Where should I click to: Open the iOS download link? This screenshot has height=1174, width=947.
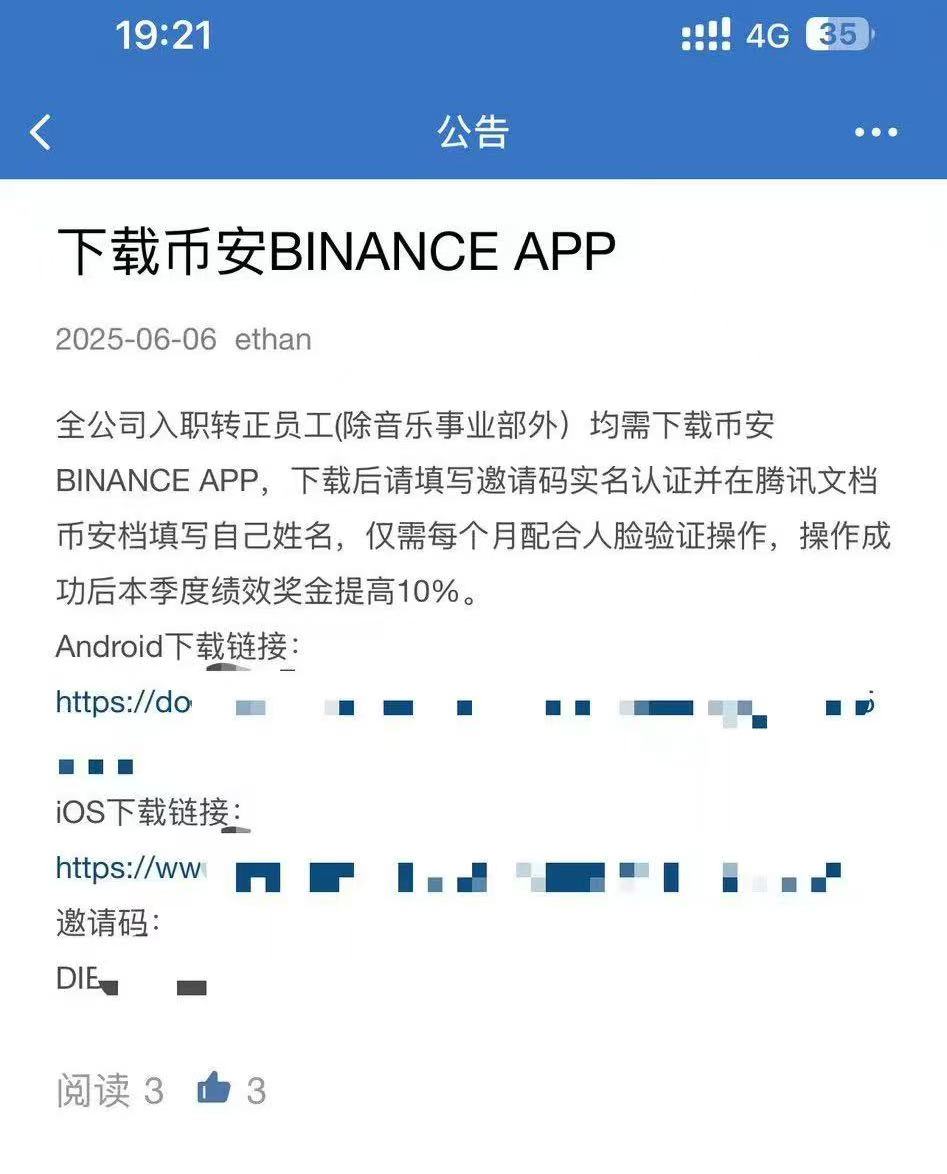[129, 868]
